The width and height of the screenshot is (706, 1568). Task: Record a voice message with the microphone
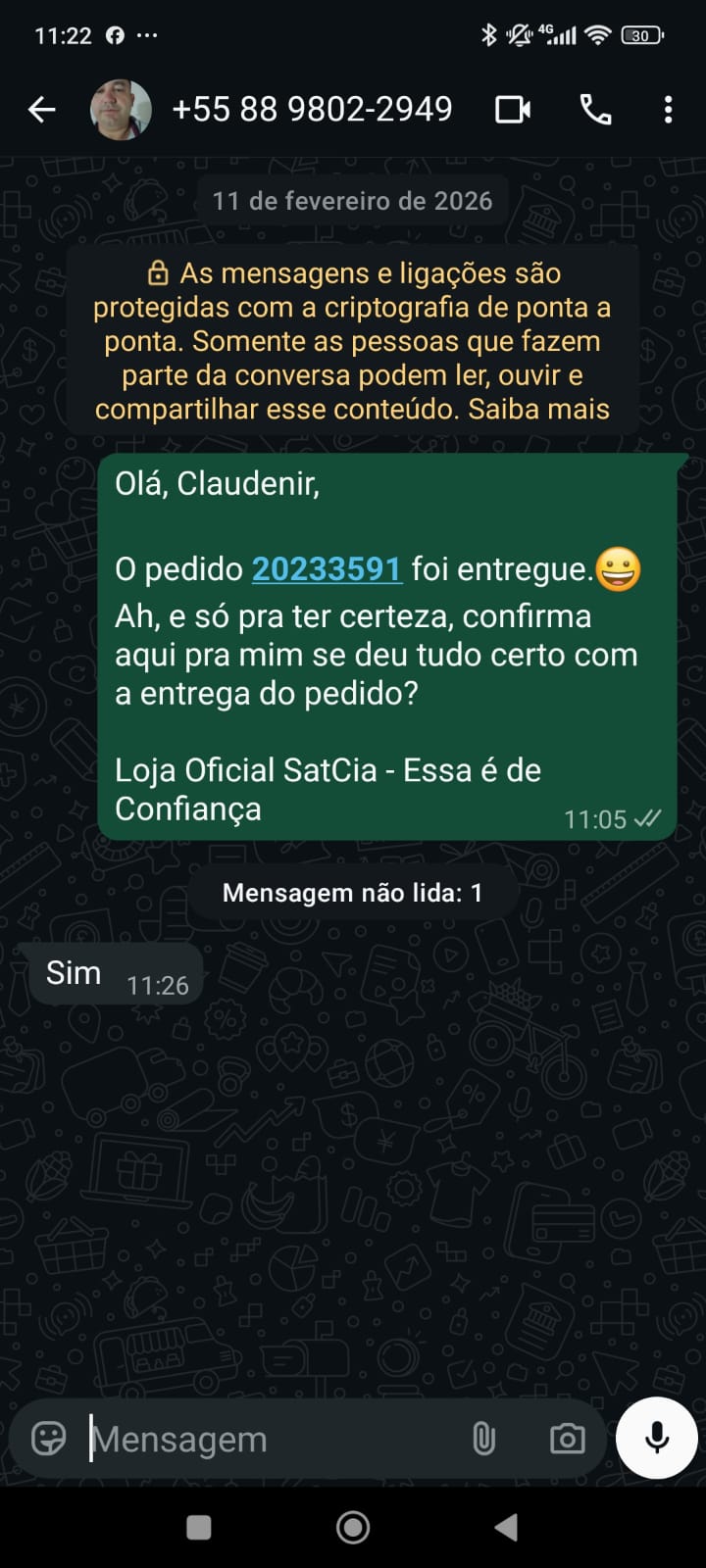657,1437
